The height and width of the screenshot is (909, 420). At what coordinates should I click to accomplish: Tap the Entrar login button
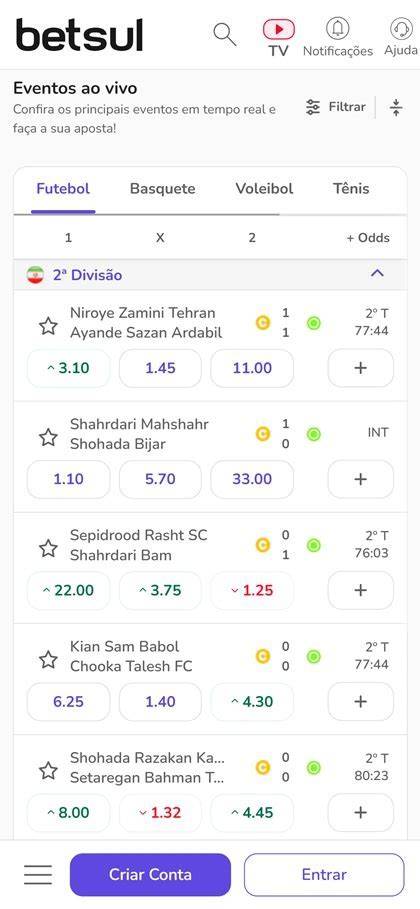[x=324, y=875]
